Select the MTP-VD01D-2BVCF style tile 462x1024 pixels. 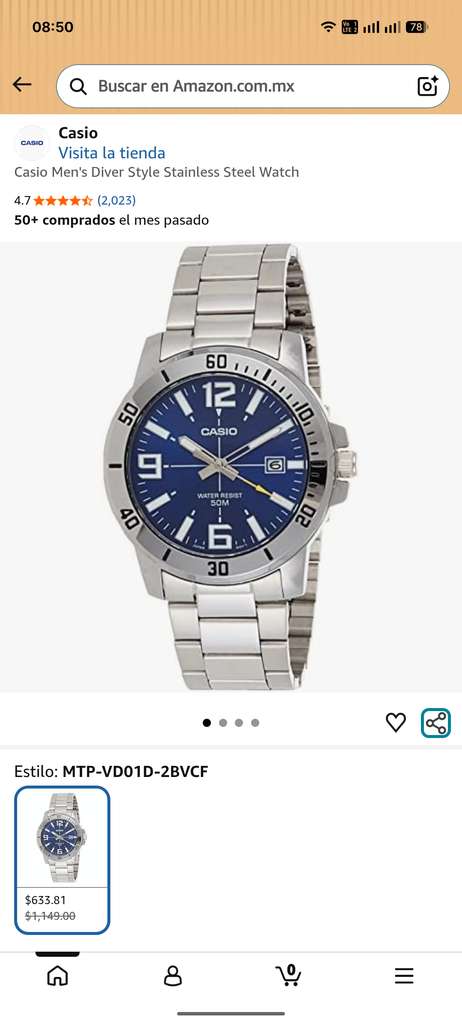click(x=62, y=860)
